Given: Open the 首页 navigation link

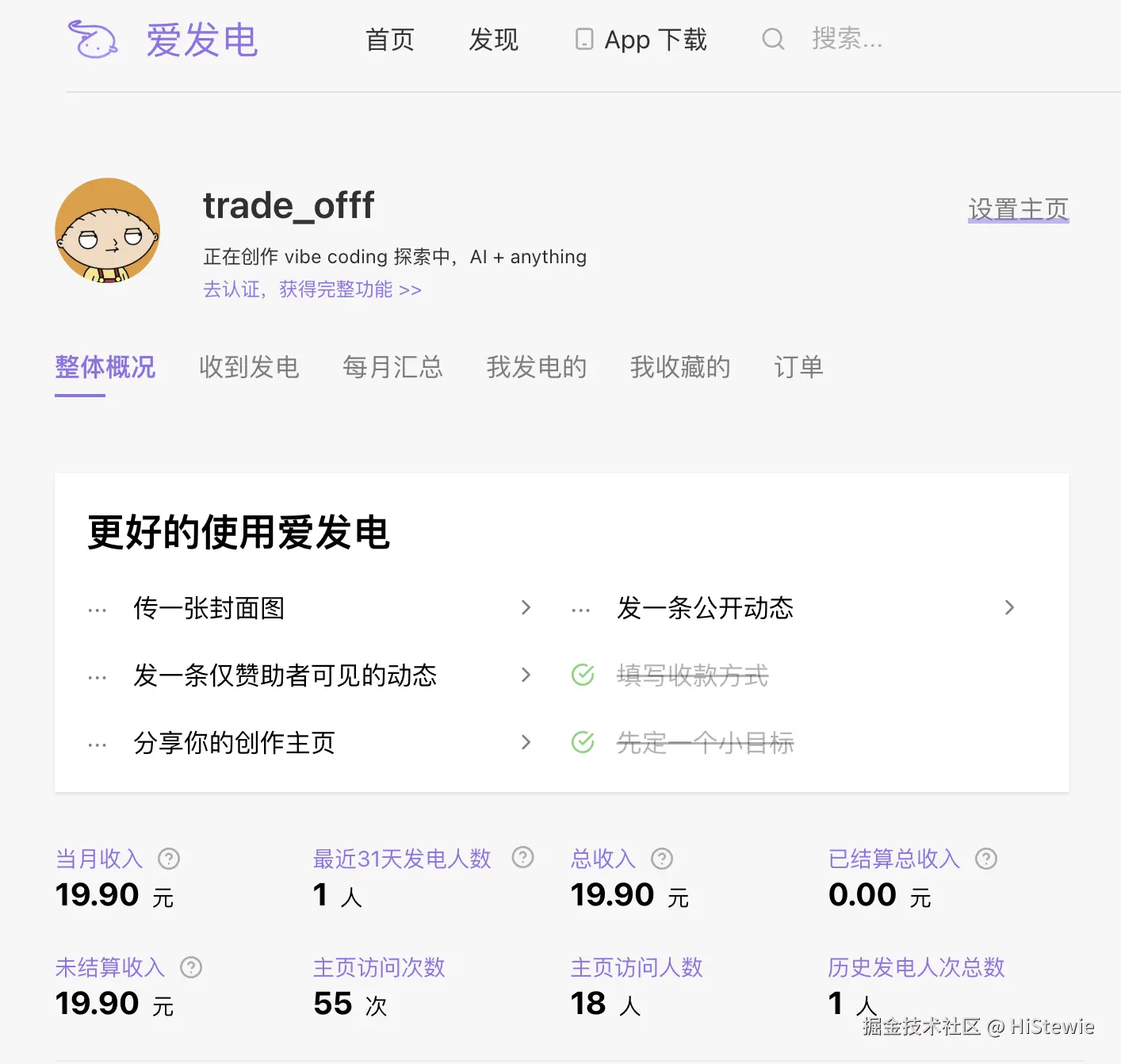Looking at the screenshot, I should point(389,40).
